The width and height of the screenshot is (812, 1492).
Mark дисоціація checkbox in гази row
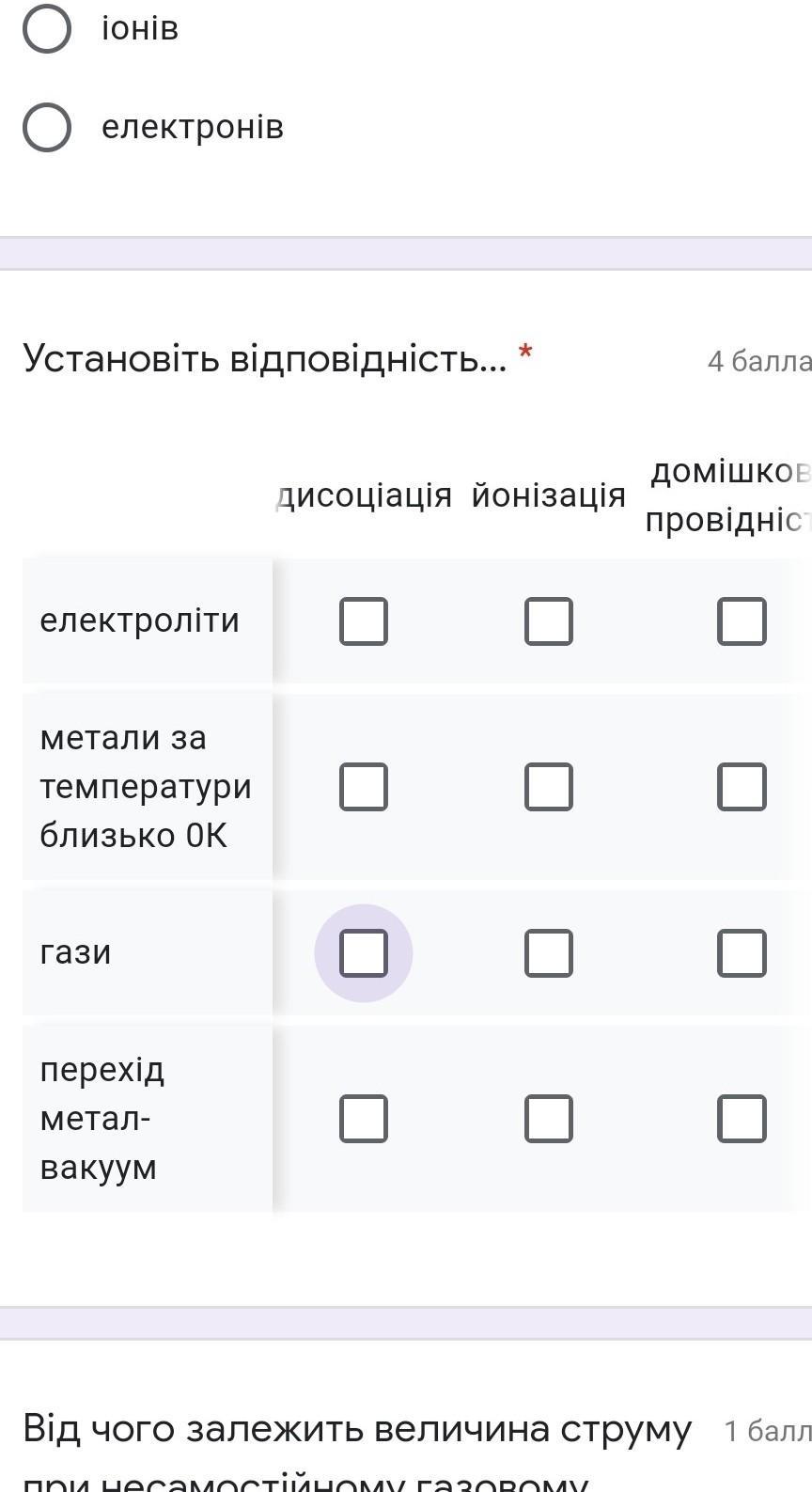pyautogui.click(x=364, y=953)
